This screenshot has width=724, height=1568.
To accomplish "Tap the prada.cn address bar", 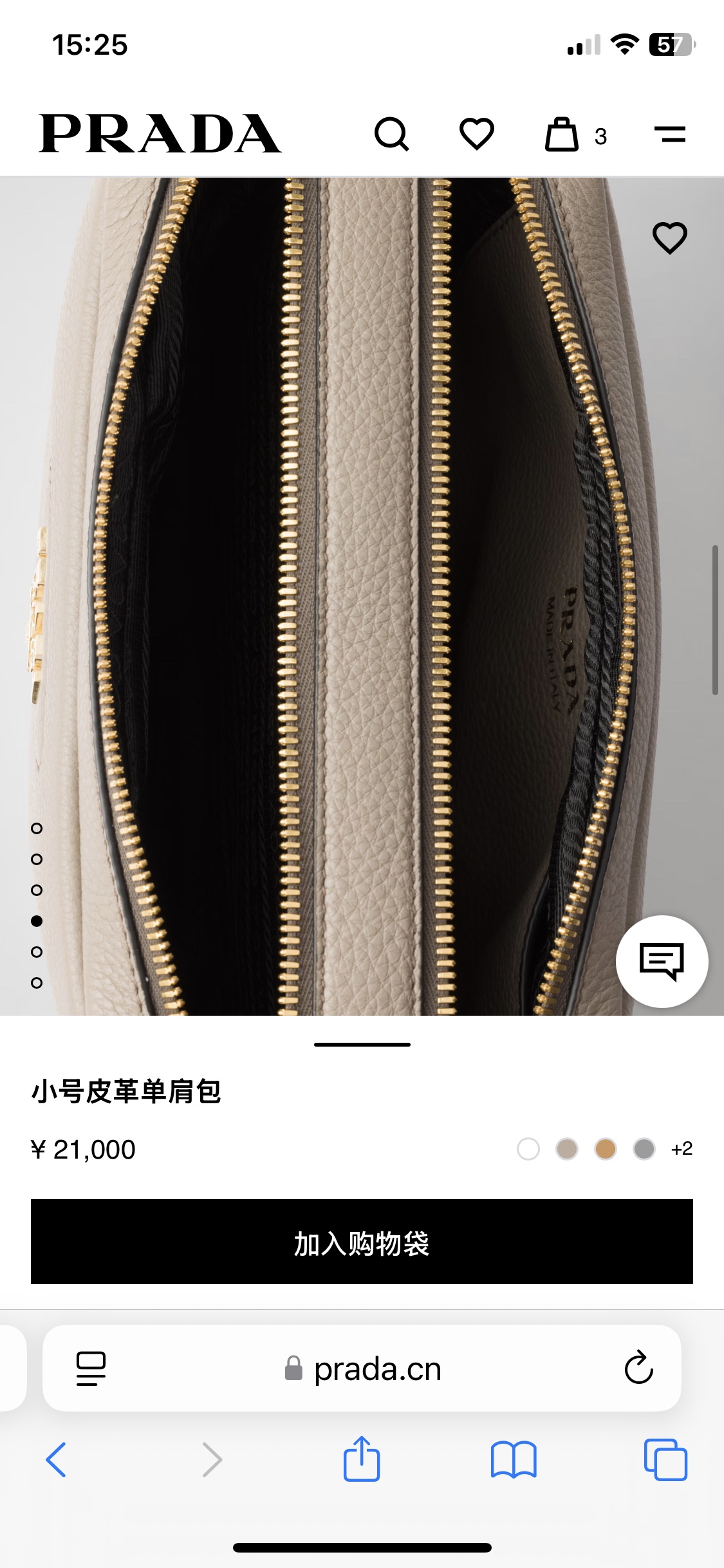I will [x=362, y=1368].
